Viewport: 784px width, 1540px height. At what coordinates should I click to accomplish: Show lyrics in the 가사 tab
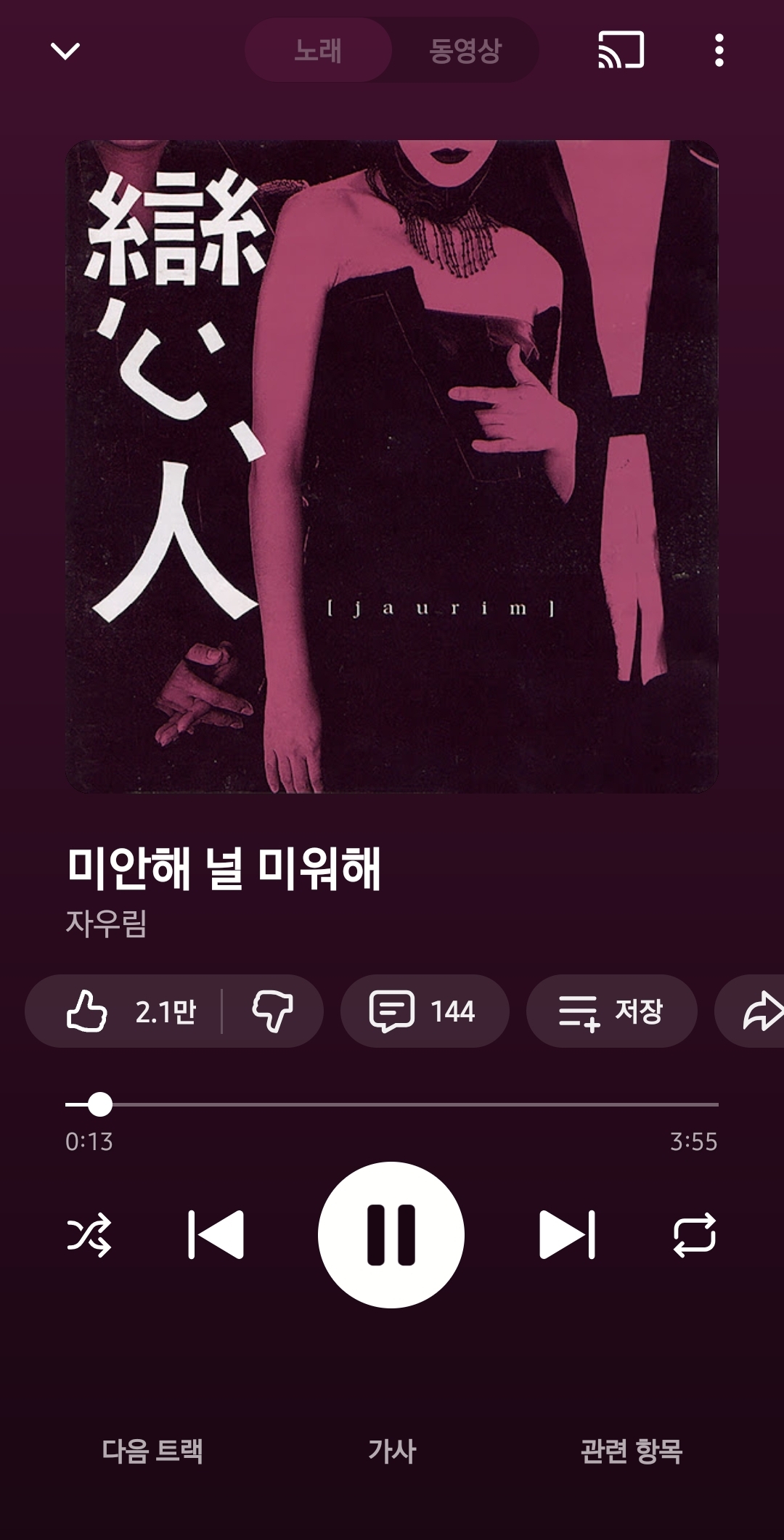click(392, 1451)
